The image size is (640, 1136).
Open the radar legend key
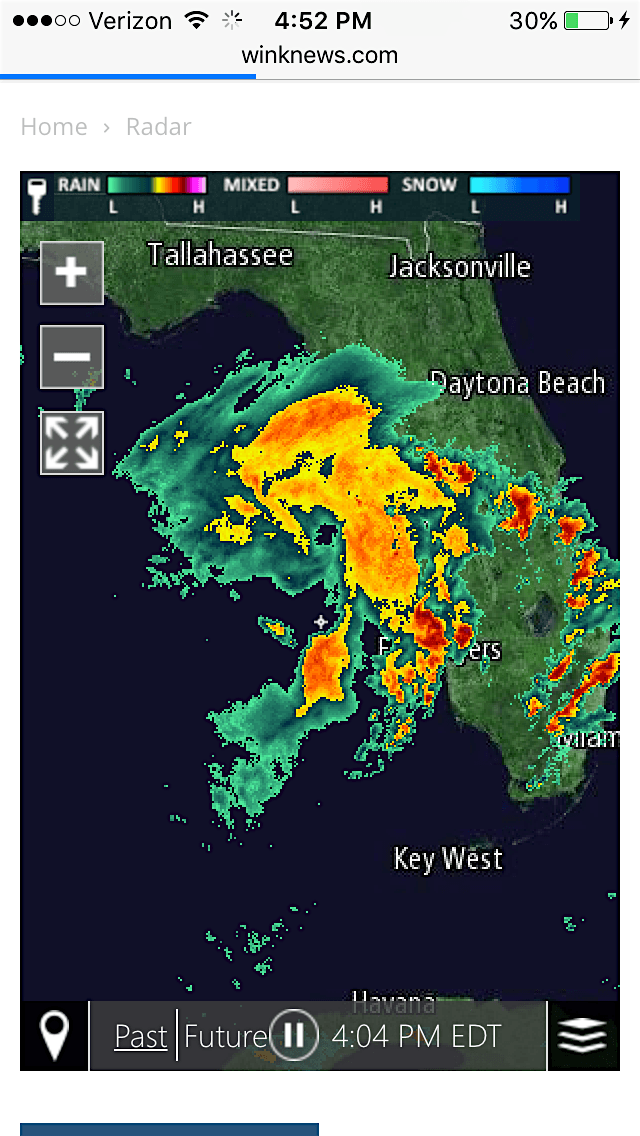click(37, 196)
